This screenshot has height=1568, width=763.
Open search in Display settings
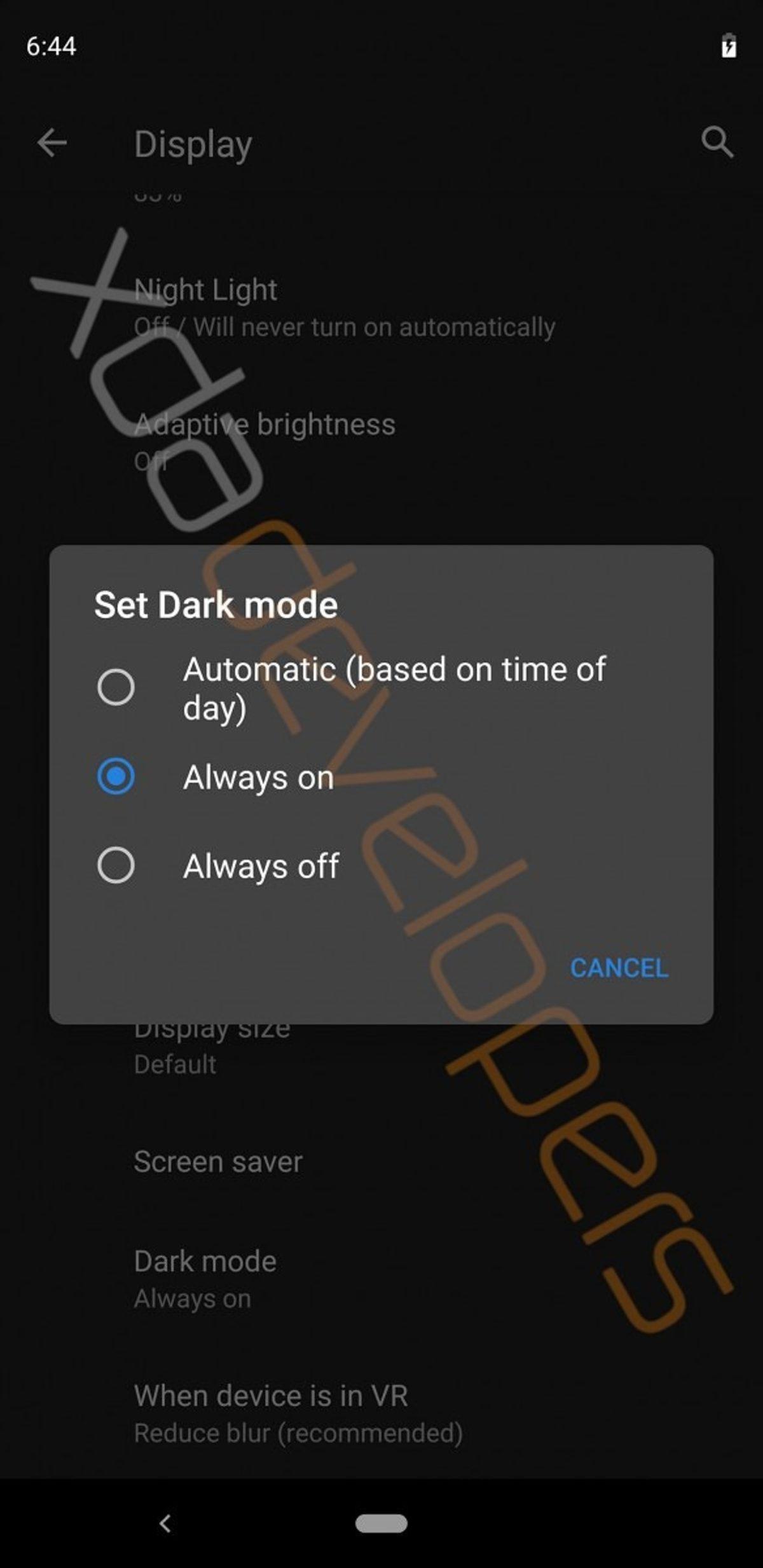pyautogui.click(x=717, y=142)
